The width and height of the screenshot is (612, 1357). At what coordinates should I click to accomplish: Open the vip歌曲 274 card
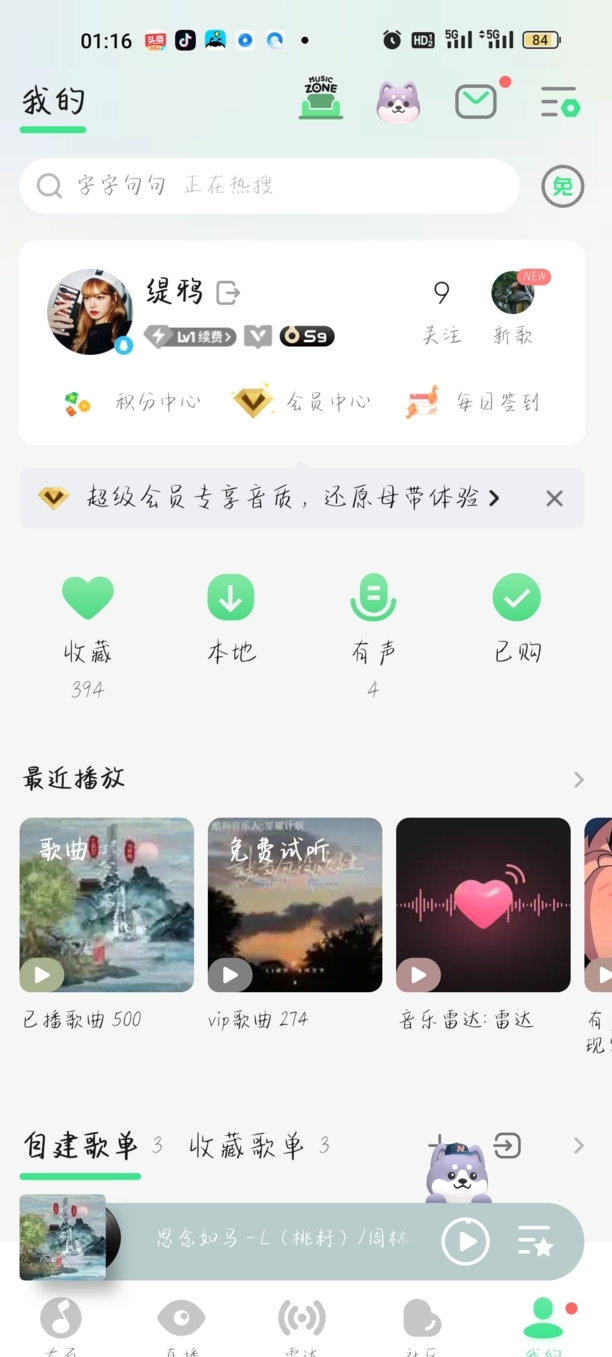[295, 905]
